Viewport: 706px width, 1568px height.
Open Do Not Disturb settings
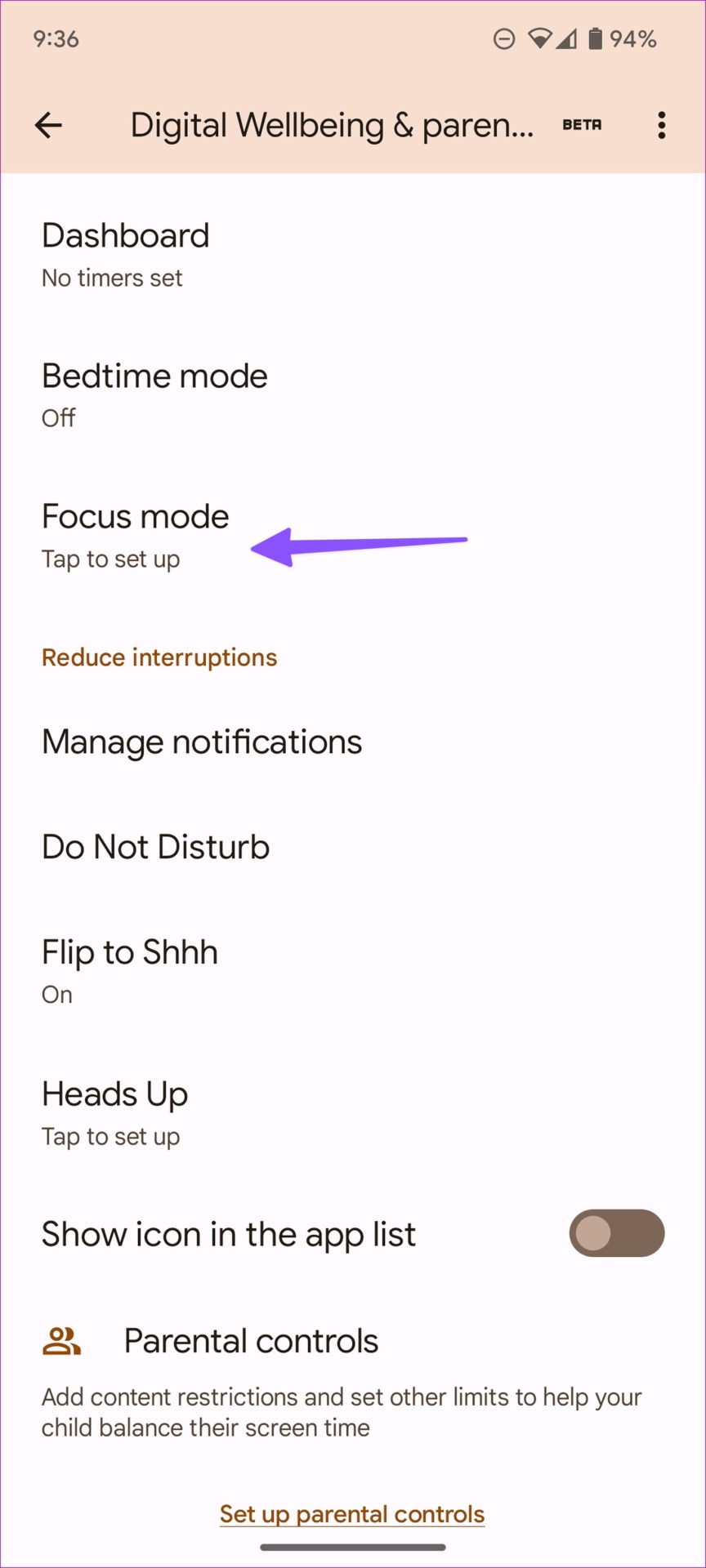coord(353,847)
